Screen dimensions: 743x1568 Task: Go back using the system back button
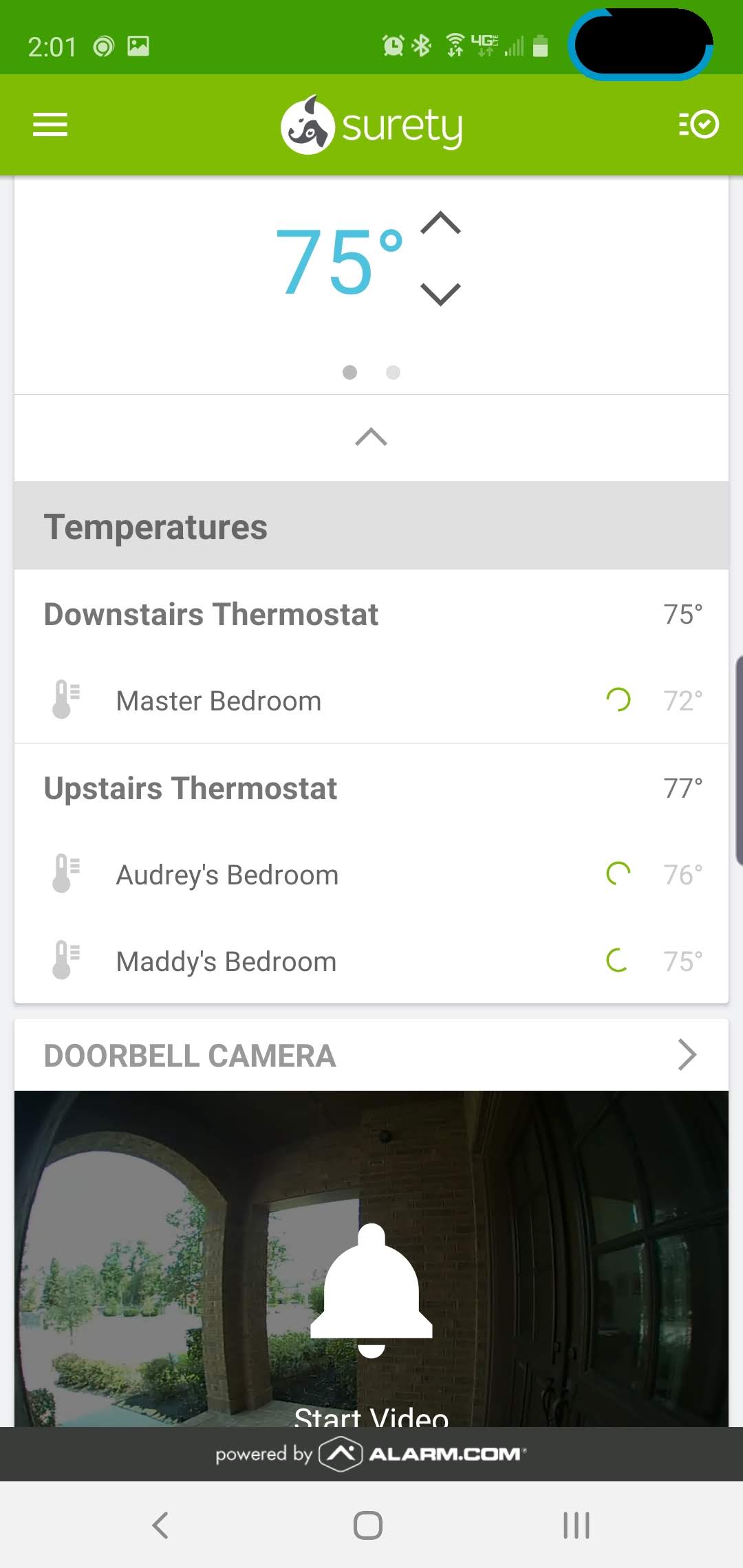coord(160,1525)
